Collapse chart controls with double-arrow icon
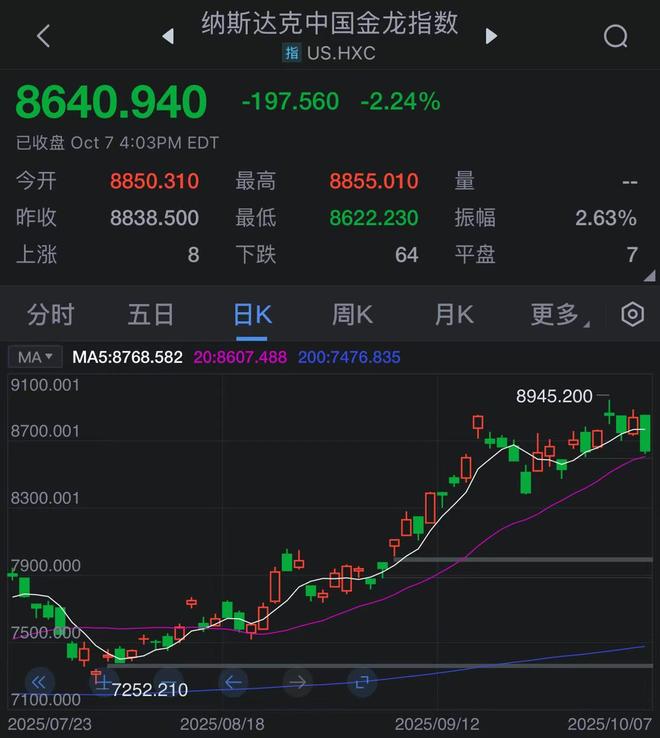Viewport: 660px width, 738px height. coord(39,682)
